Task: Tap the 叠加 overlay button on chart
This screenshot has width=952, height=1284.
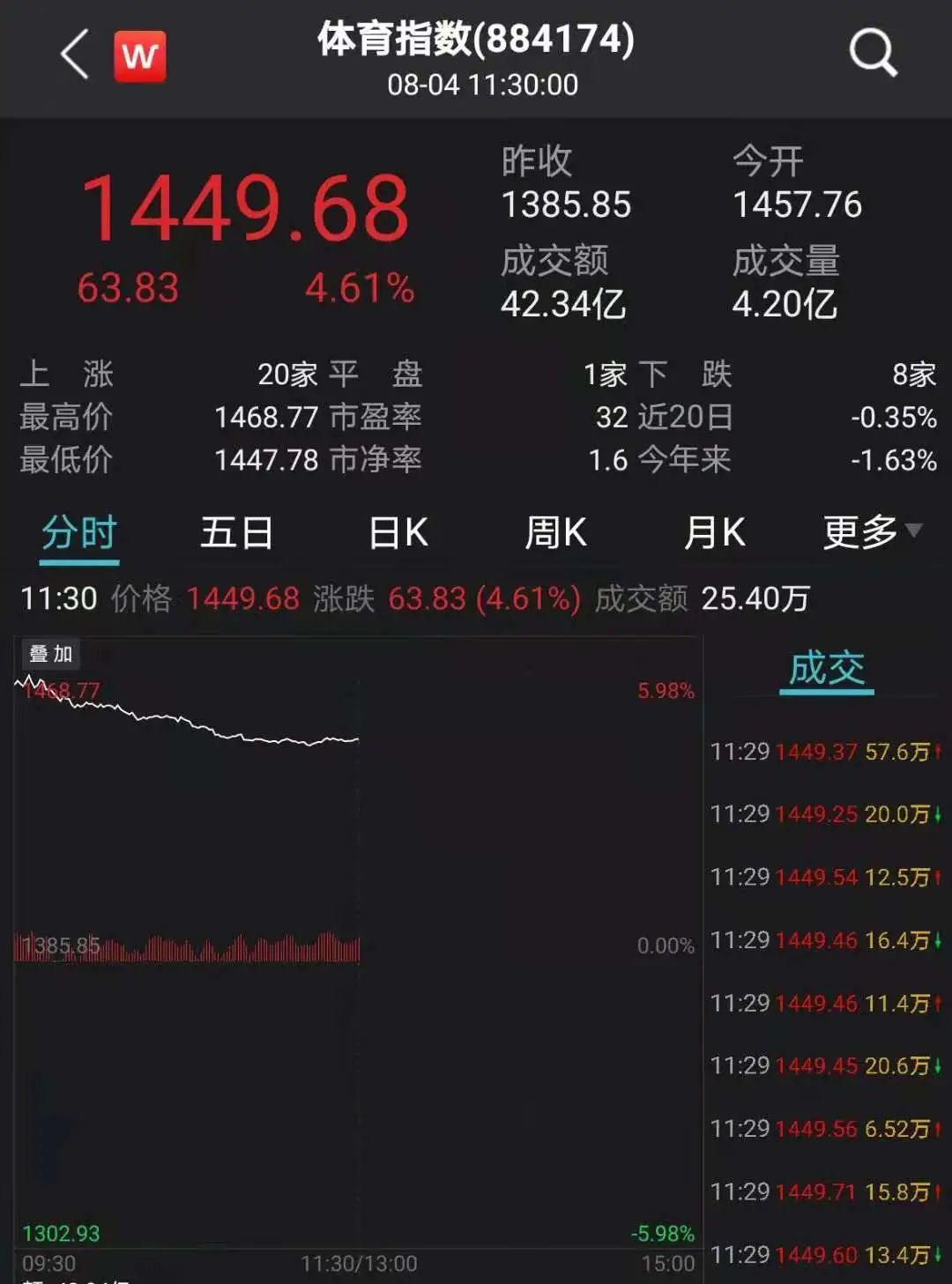Action: tap(51, 654)
